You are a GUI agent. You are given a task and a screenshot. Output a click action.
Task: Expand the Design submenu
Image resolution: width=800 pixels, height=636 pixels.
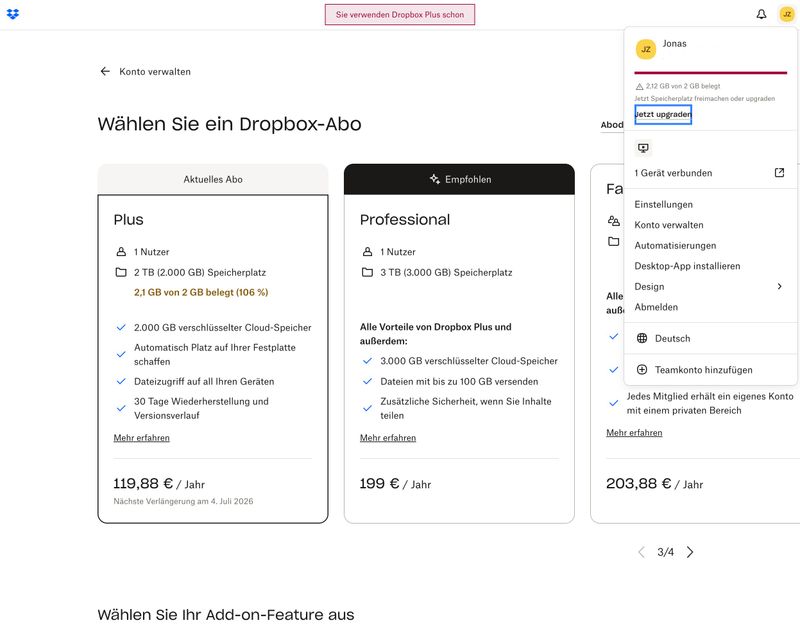[710, 287]
